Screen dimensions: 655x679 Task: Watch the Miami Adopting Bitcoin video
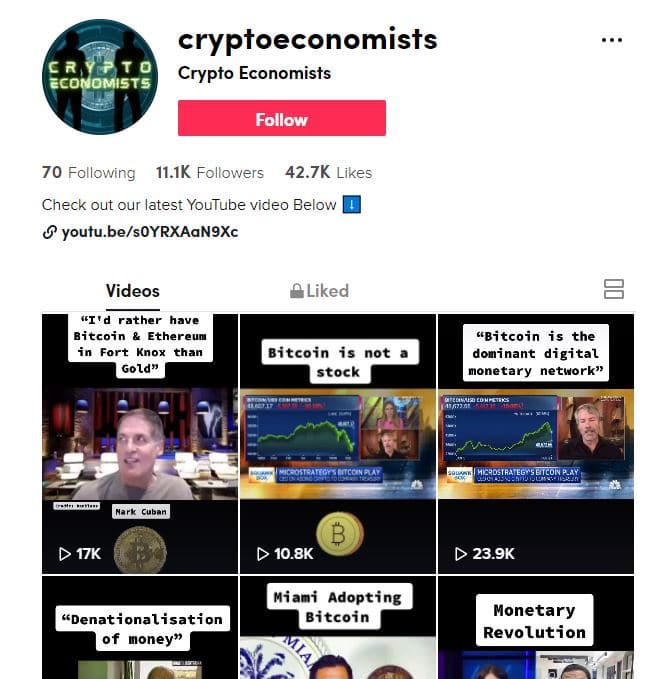coord(338,630)
